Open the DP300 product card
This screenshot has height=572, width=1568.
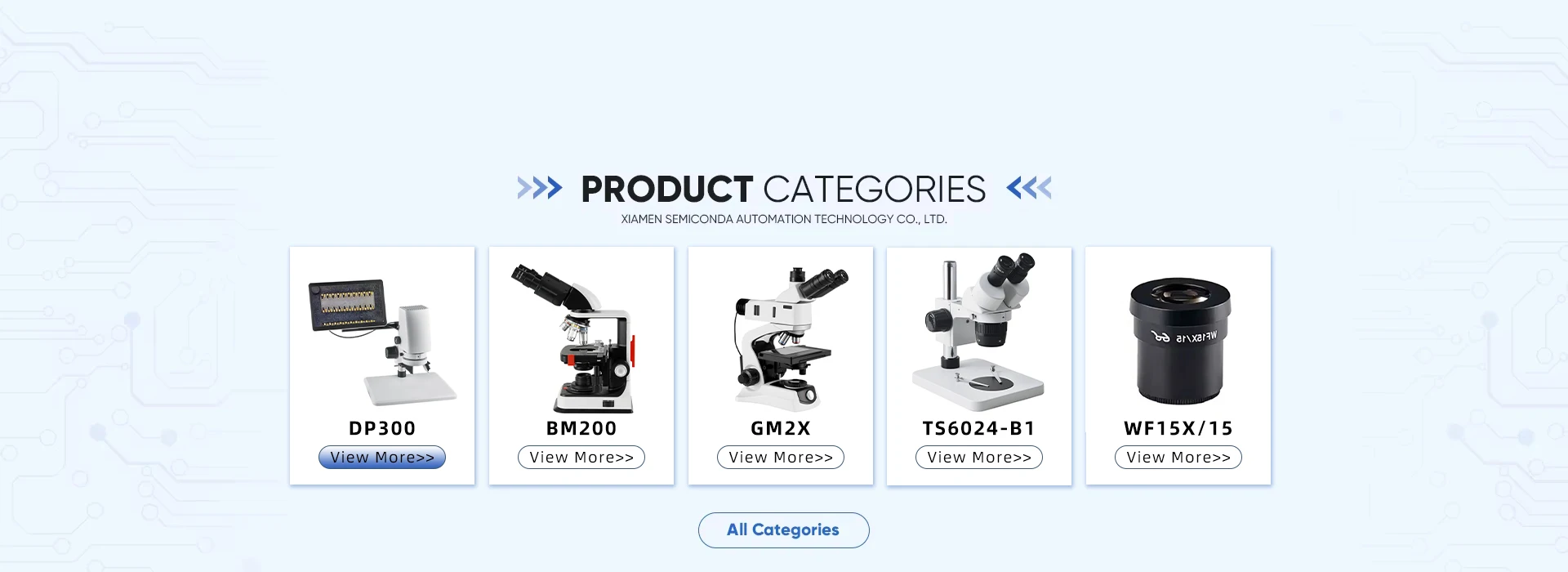point(382,365)
